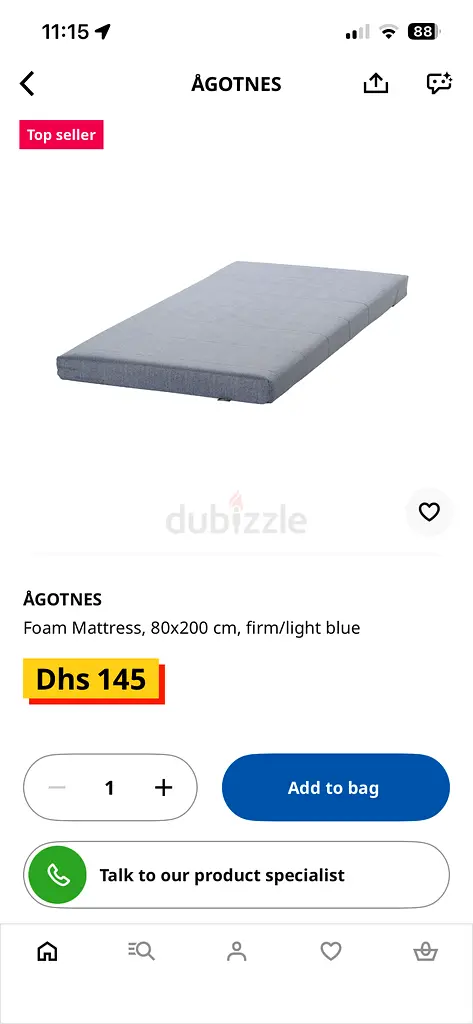The height and width of the screenshot is (1024, 473).
Task: Open the ÅGOTNES mattress product image
Action: [x=233, y=333]
